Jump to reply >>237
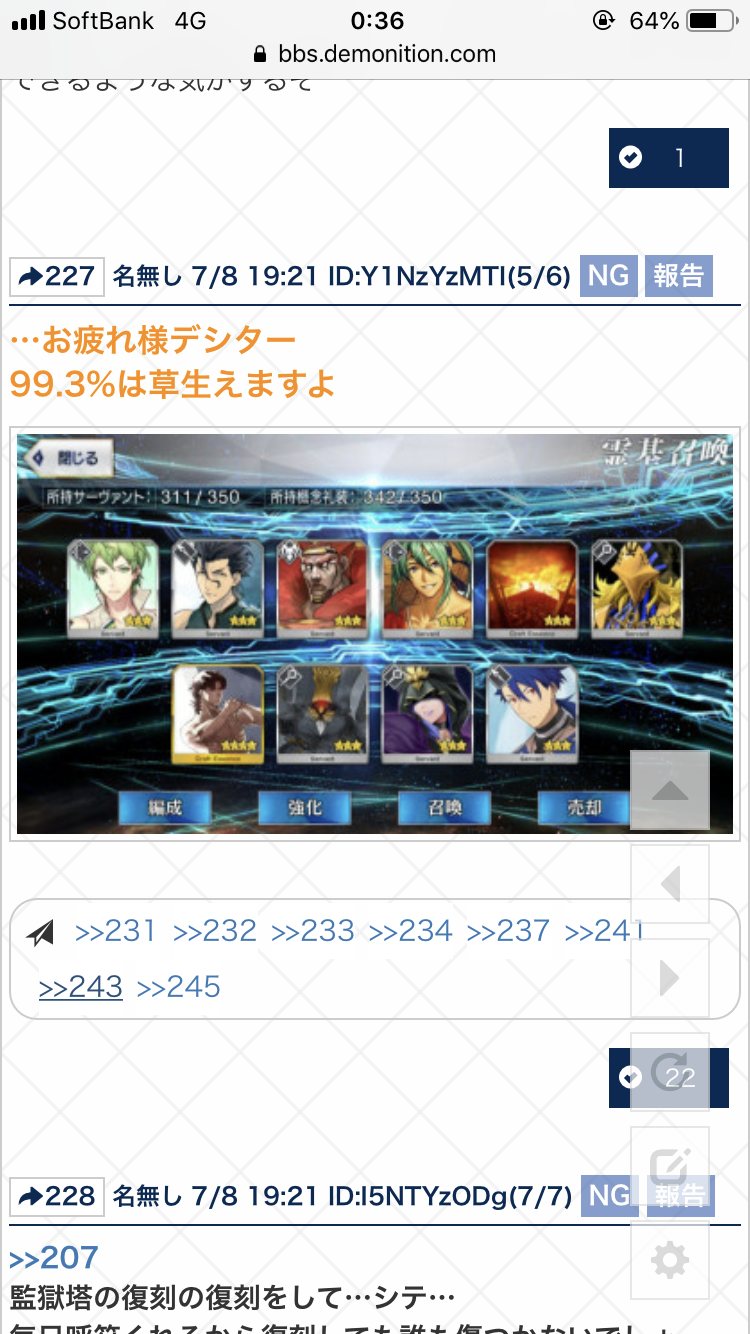This screenshot has height=1334, width=750. pos(508,931)
